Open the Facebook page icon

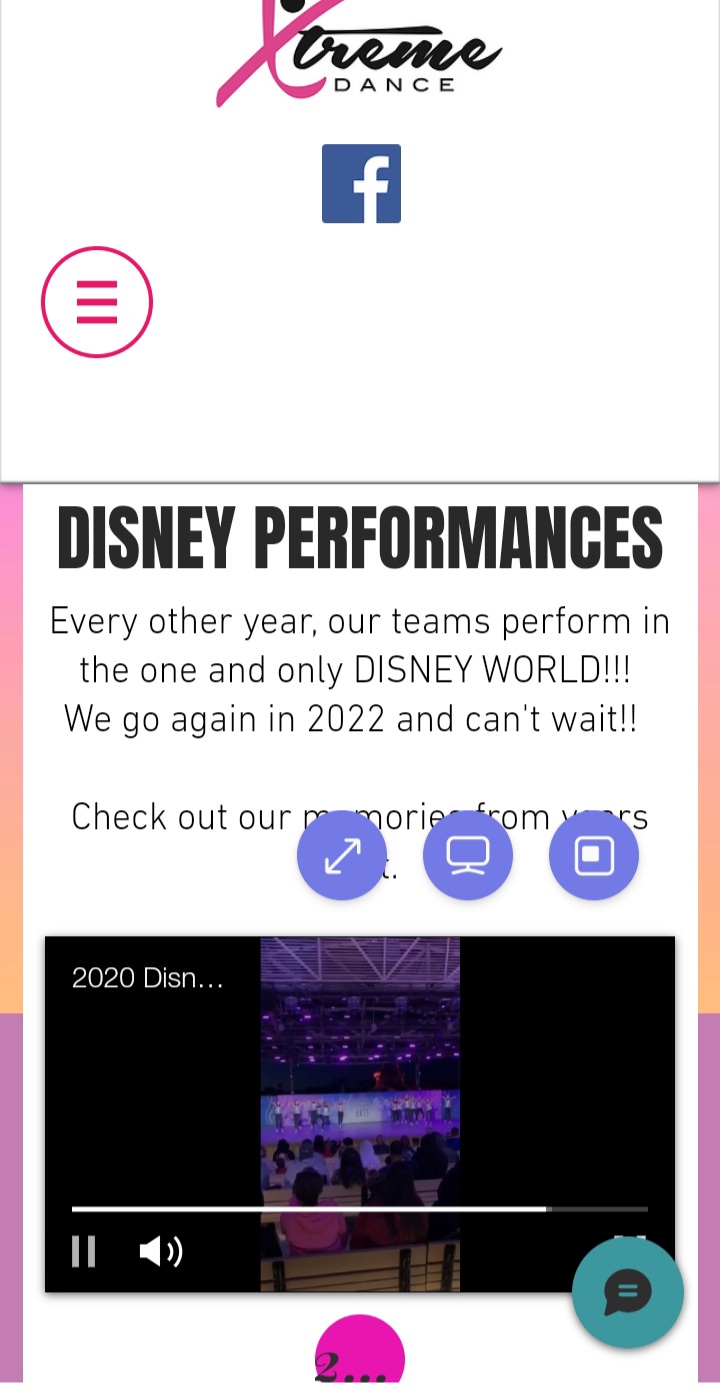[x=361, y=184]
